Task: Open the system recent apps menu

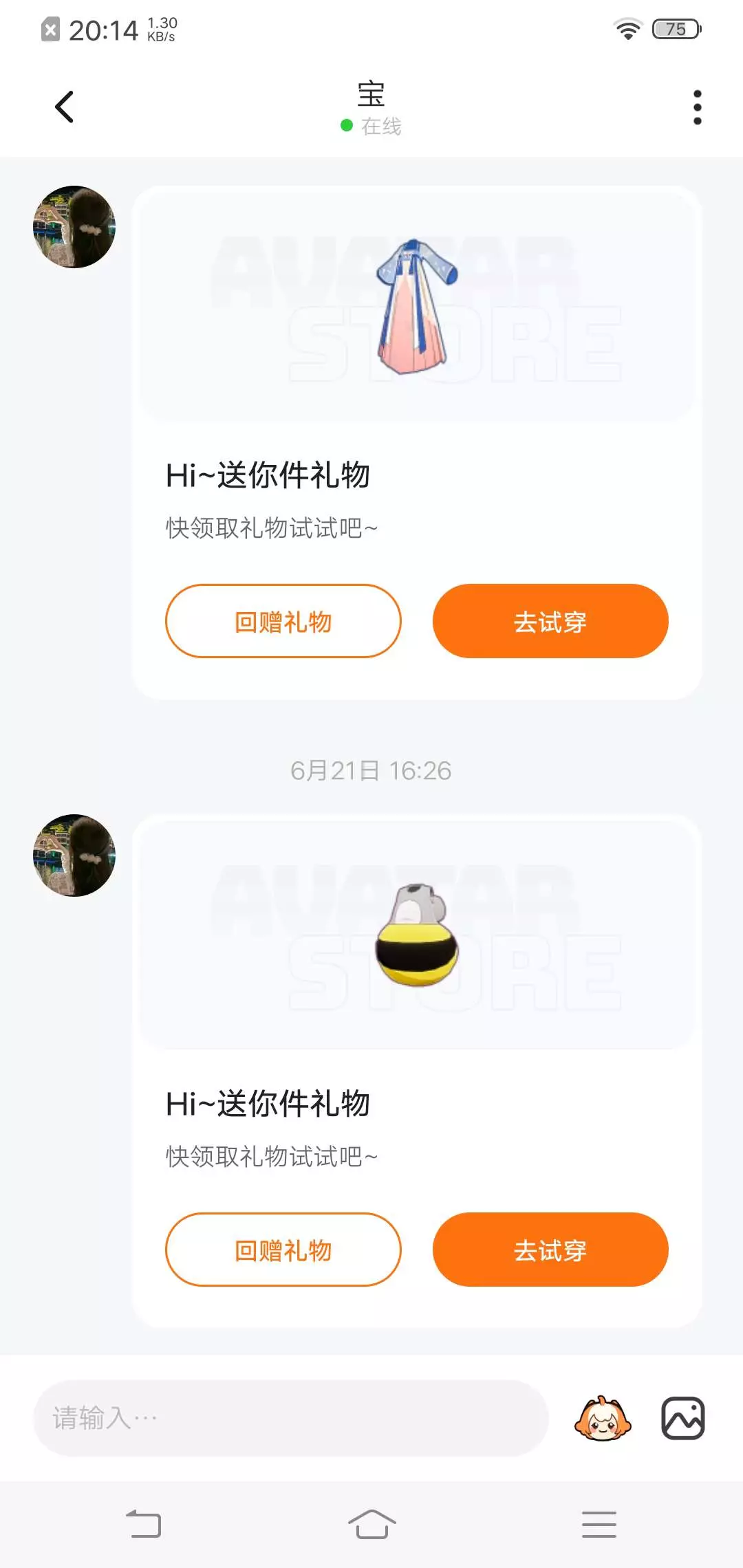Action: pos(599,1524)
